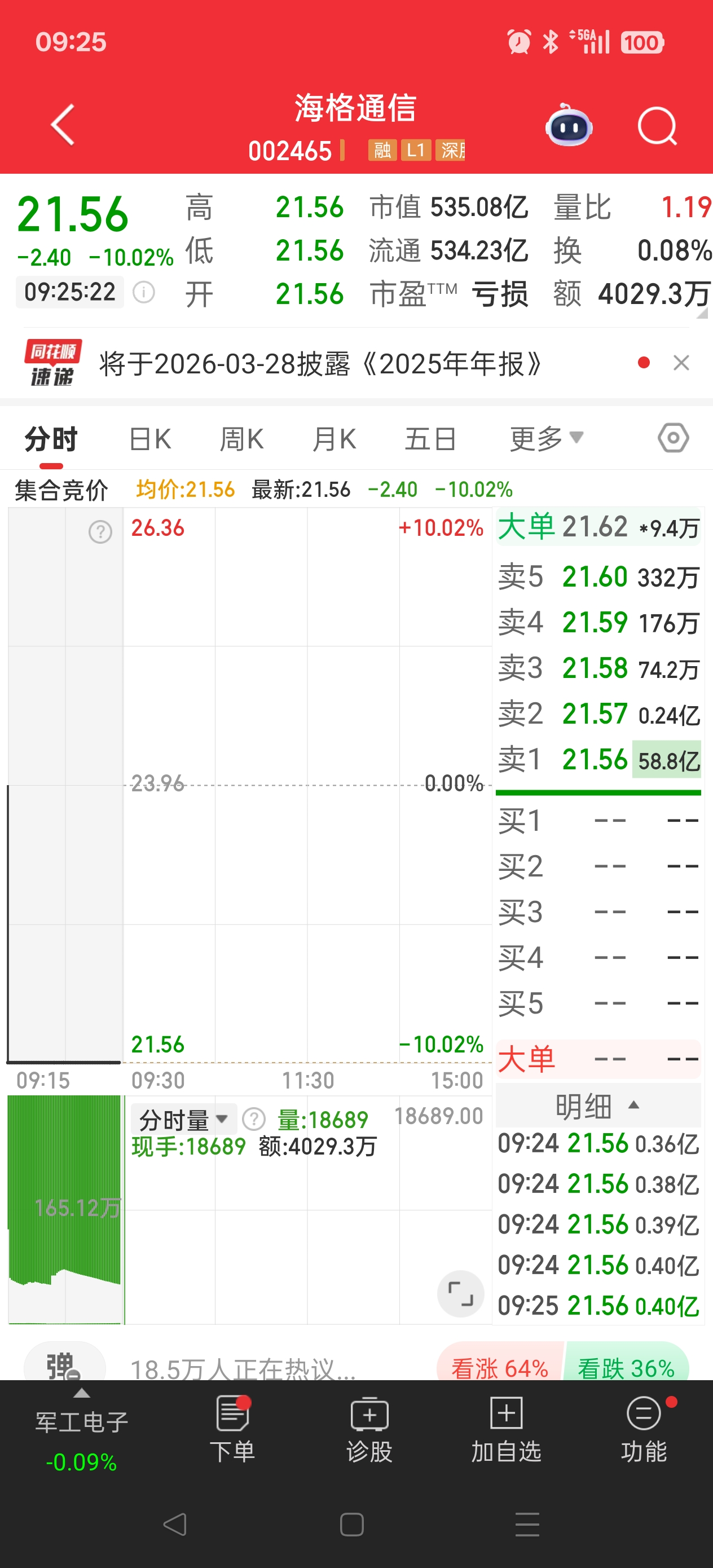Expand the 更多 chart options
Image resolution: width=713 pixels, height=1568 pixels.
point(546,438)
